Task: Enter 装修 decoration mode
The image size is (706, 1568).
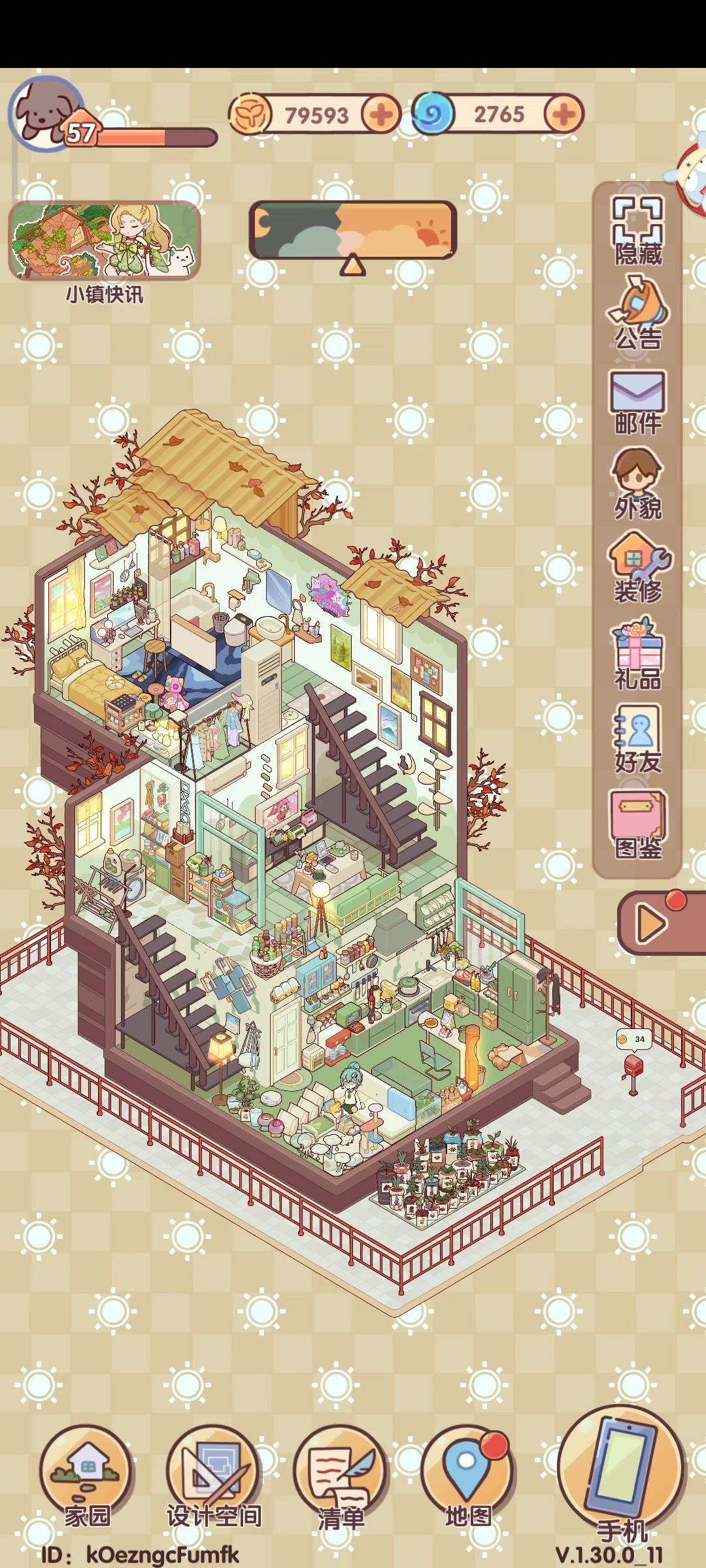Action: [638, 568]
